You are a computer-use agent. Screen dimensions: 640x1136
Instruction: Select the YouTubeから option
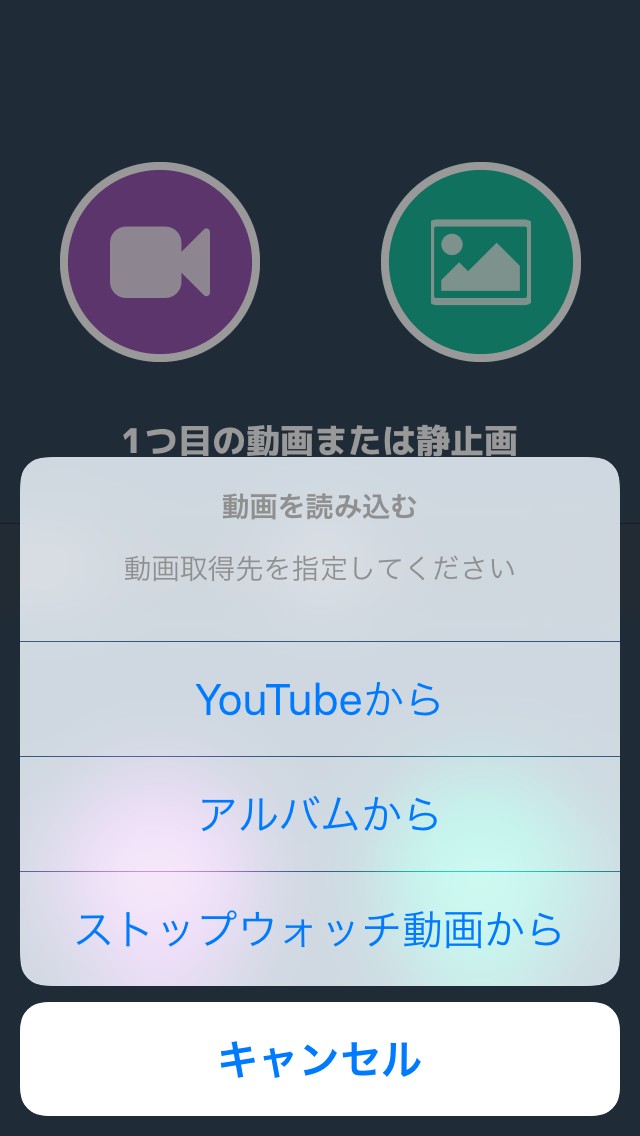320,700
